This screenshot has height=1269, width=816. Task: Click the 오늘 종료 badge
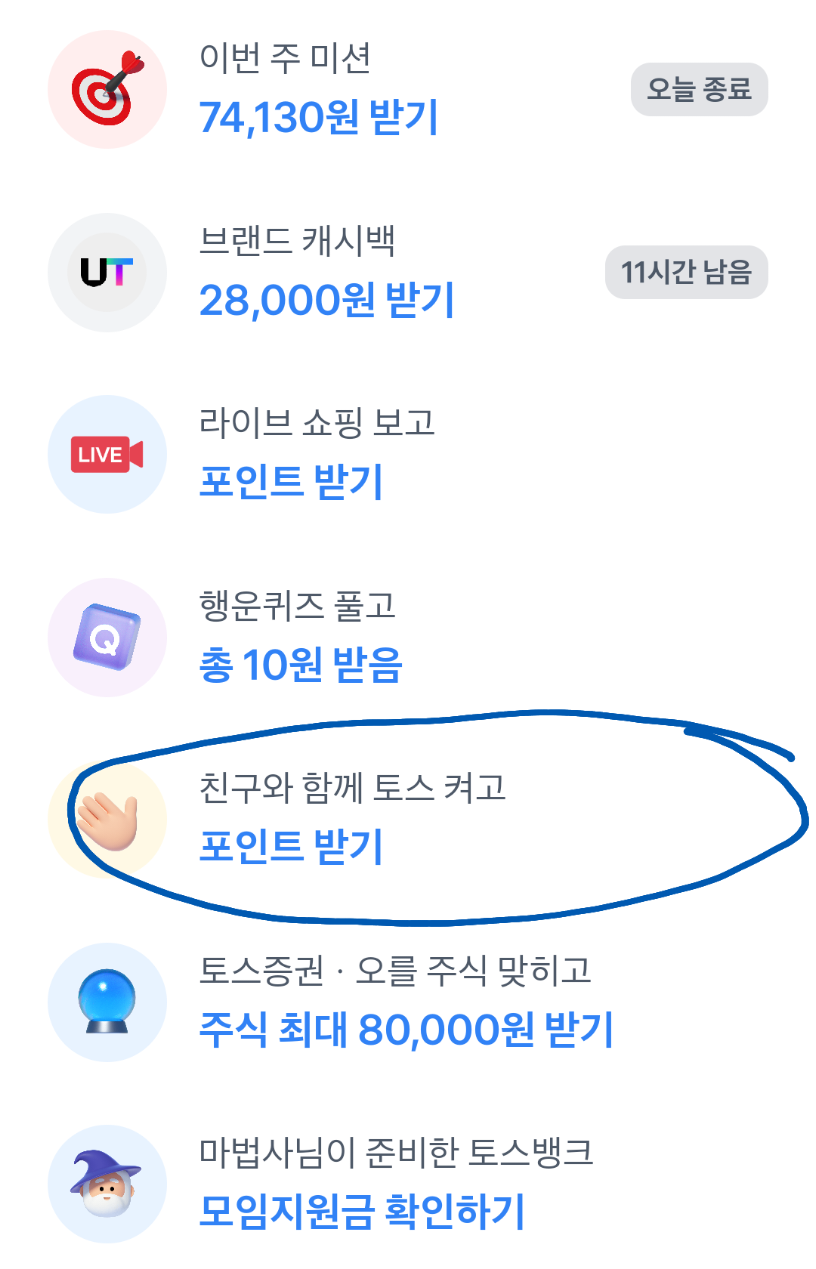[x=698, y=89]
